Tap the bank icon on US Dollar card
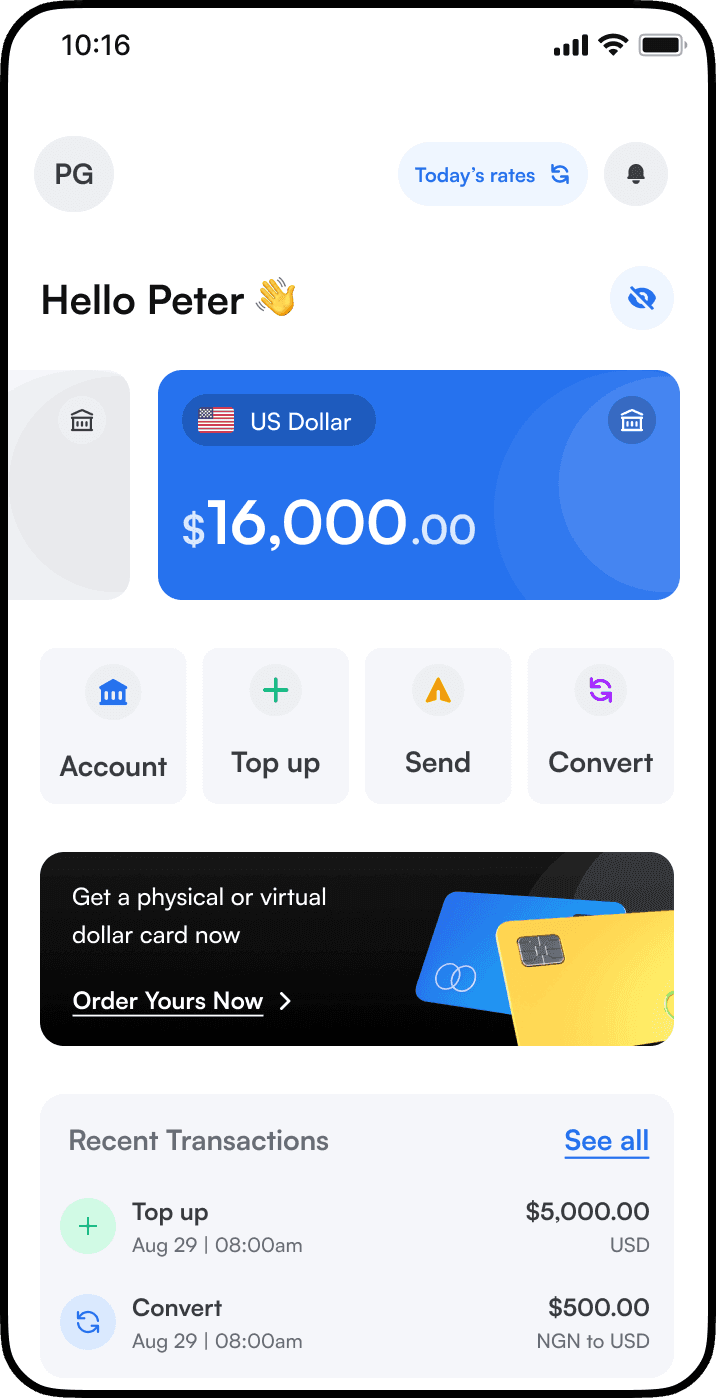 pos(632,421)
